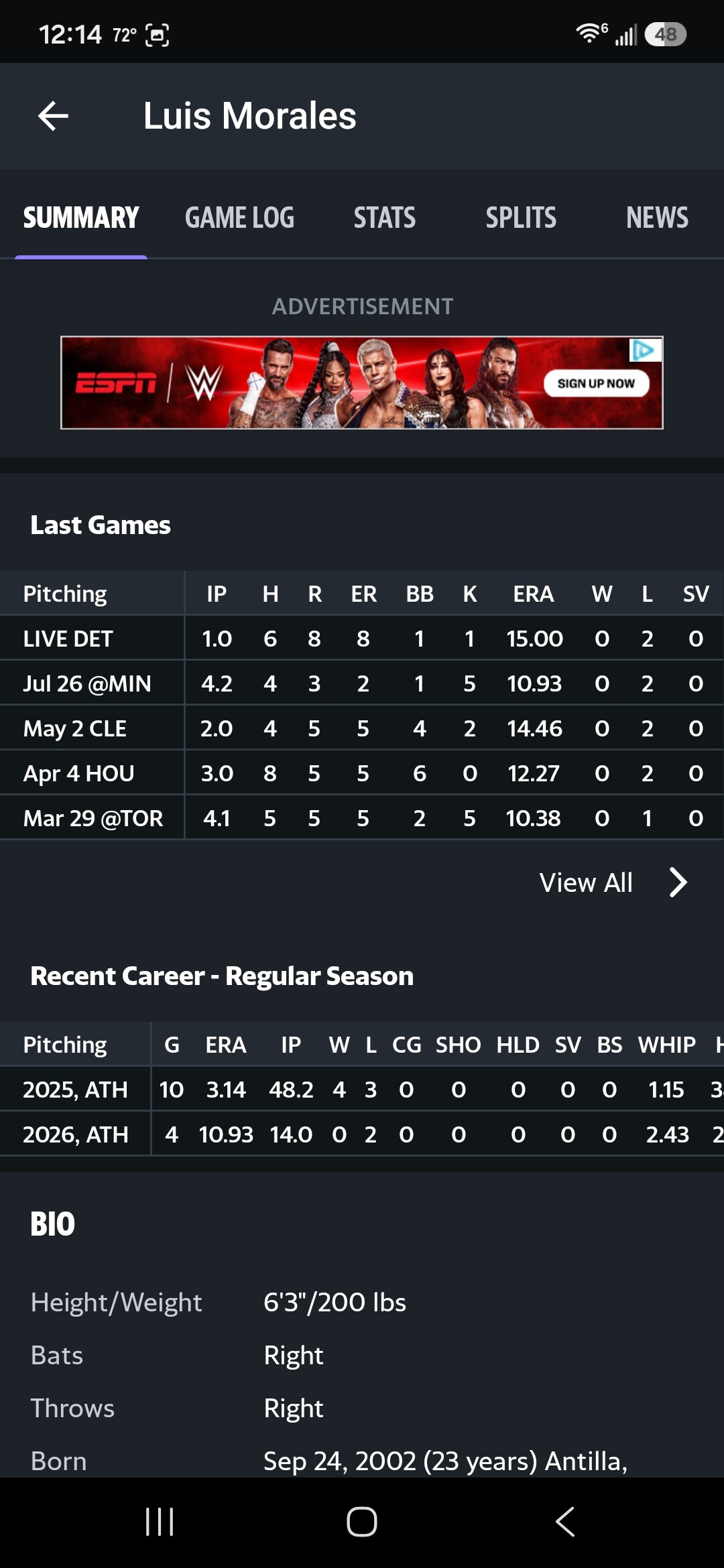Switch to the News tab
Image resolution: width=724 pixels, height=1568 pixels.
tap(657, 218)
